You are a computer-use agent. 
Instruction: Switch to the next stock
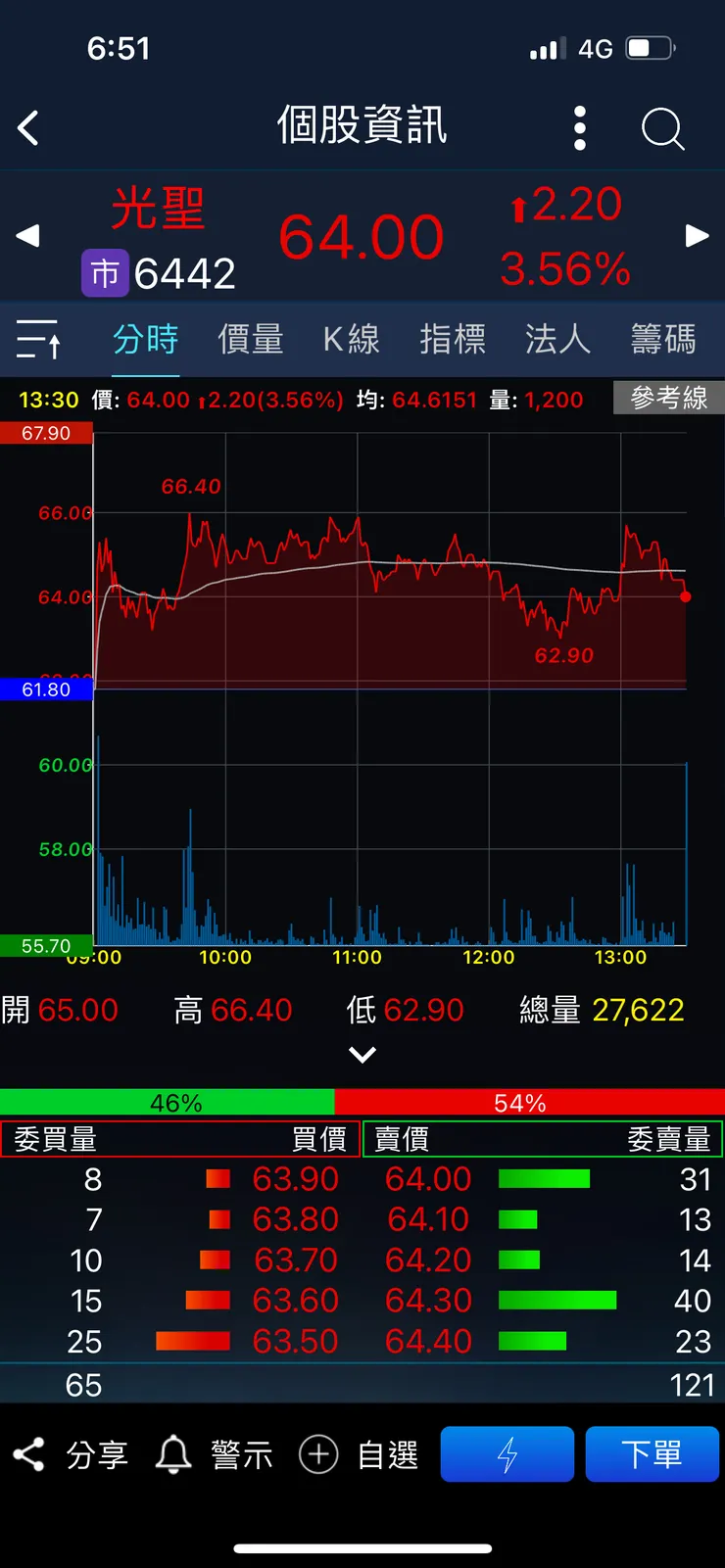[697, 236]
